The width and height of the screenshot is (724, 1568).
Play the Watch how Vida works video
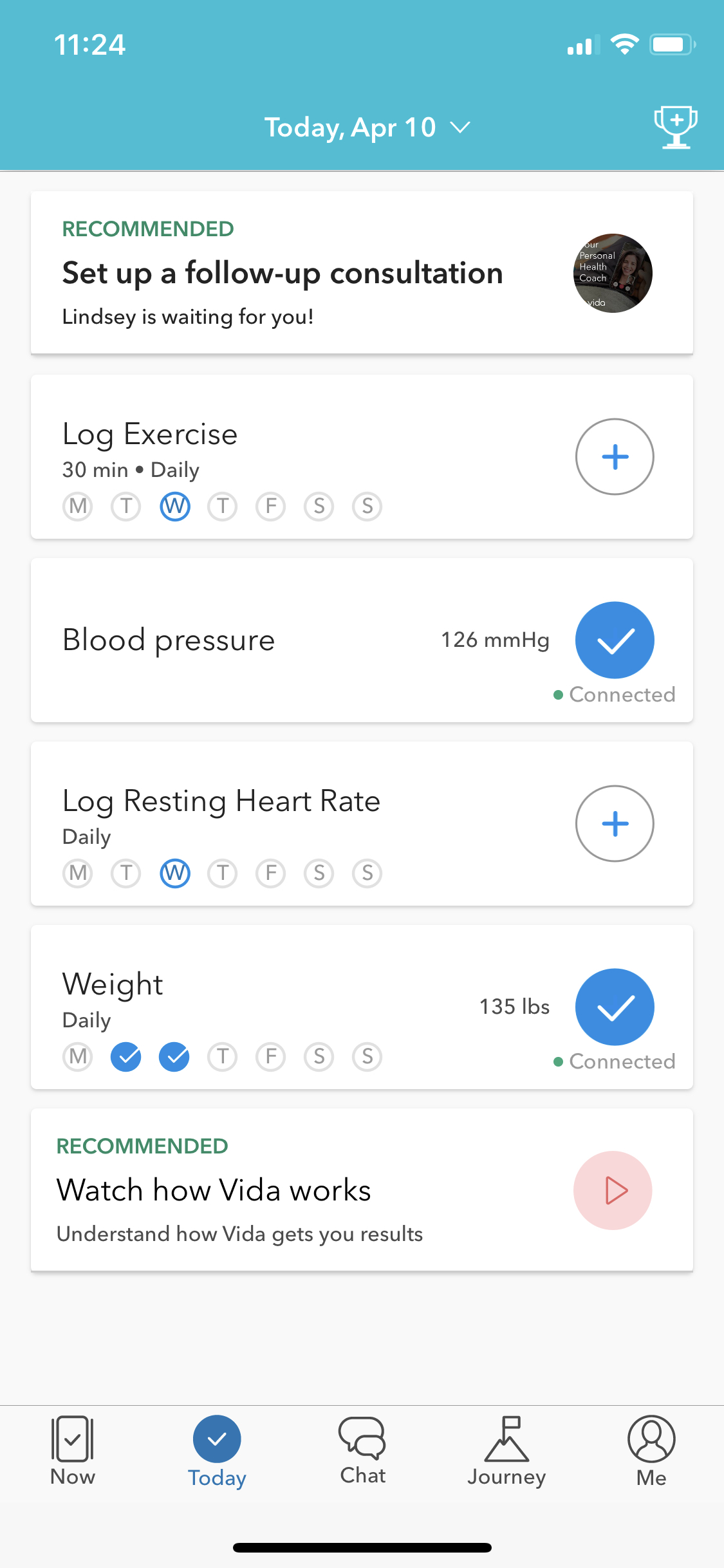(x=613, y=1191)
